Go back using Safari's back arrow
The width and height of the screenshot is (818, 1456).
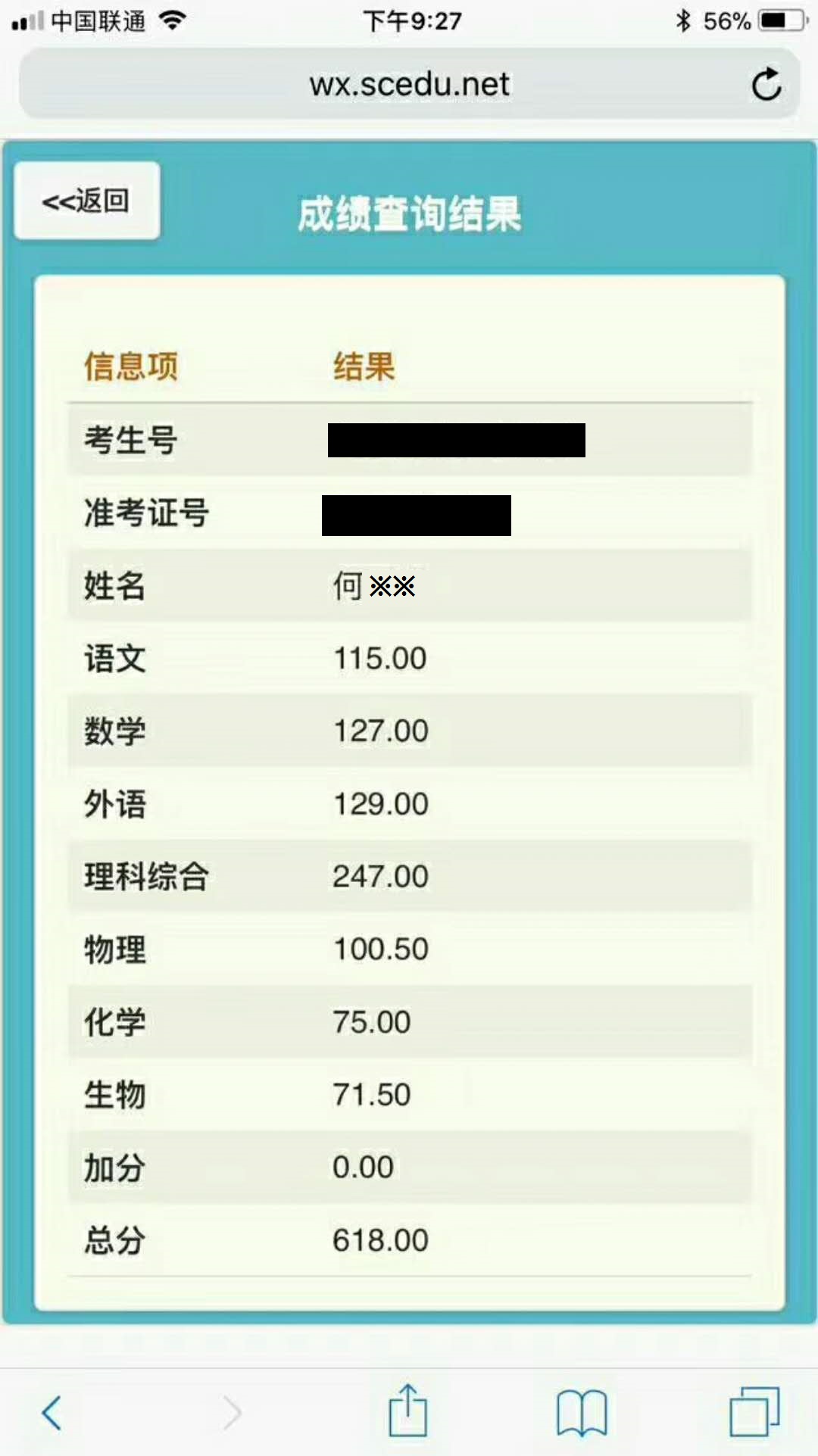[52, 1412]
